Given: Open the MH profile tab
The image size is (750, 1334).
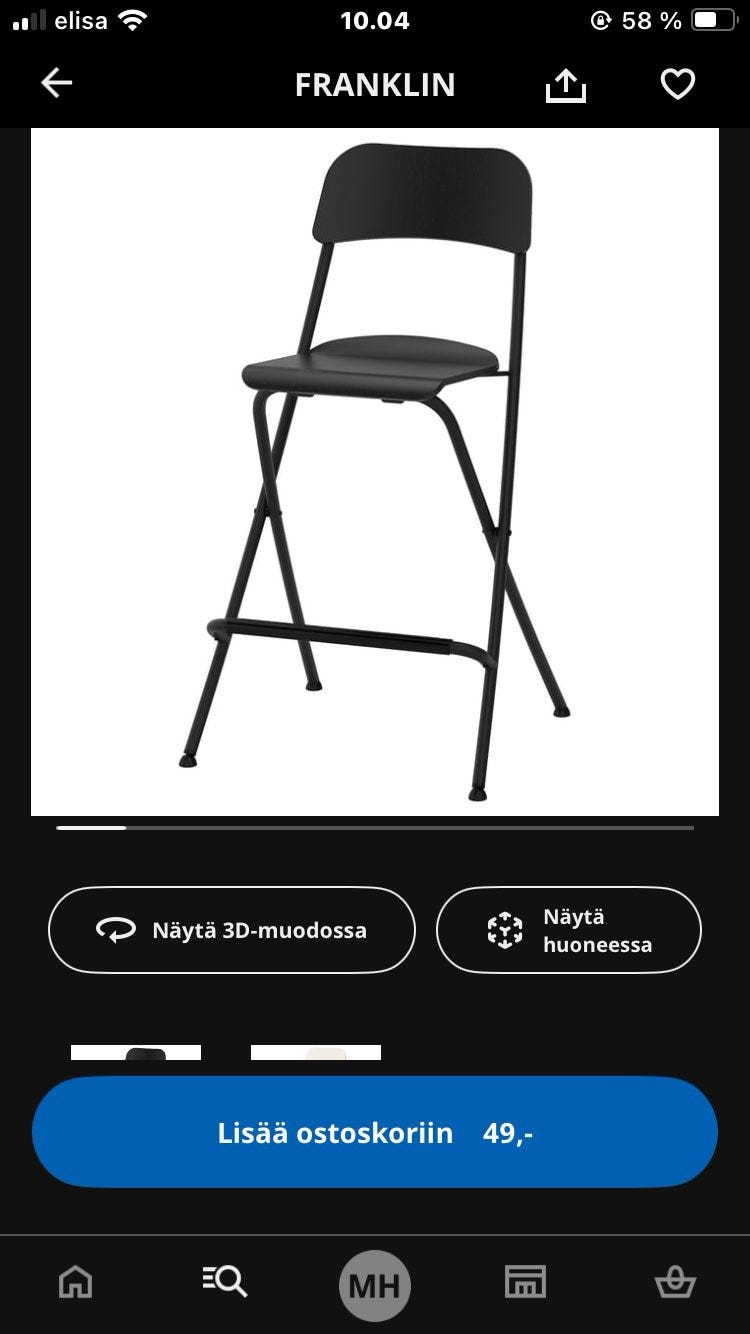Looking at the screenshot, I should pyautogui.click(x=375, y=1285).
